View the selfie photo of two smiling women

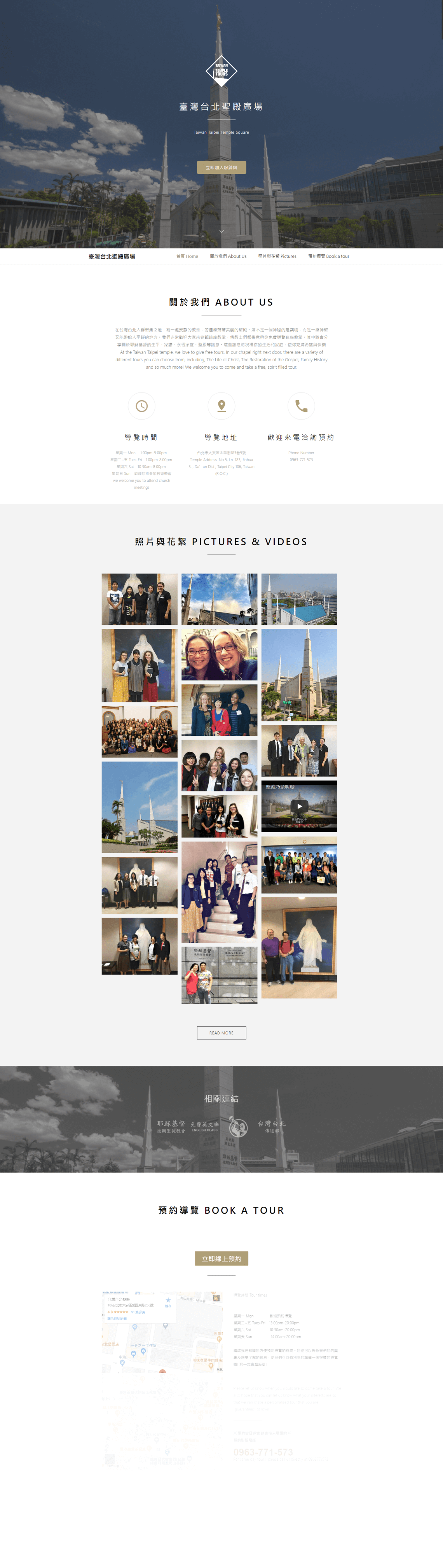pyautogui.click(x=219, y=654)
